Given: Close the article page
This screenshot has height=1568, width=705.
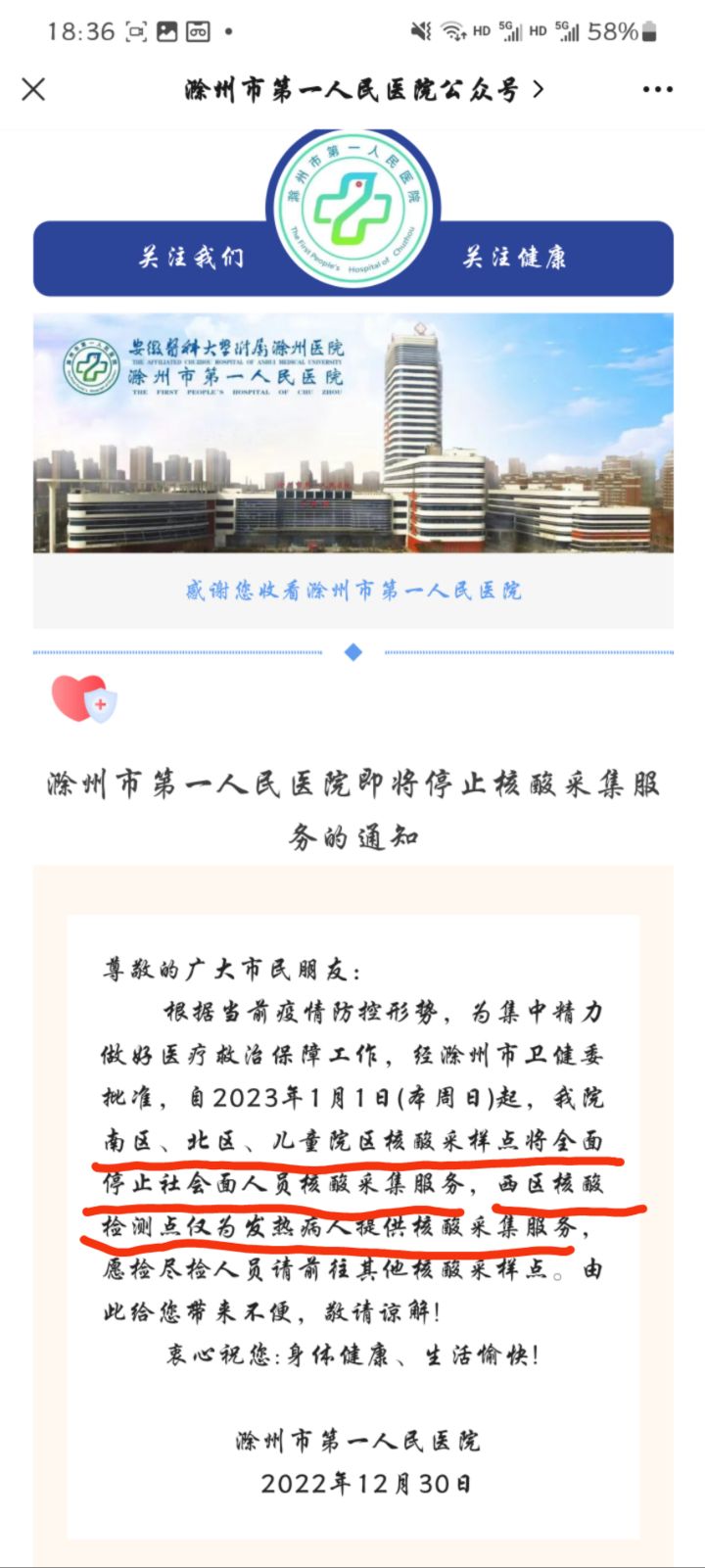Looking at the screenshot, I should 33,90.
